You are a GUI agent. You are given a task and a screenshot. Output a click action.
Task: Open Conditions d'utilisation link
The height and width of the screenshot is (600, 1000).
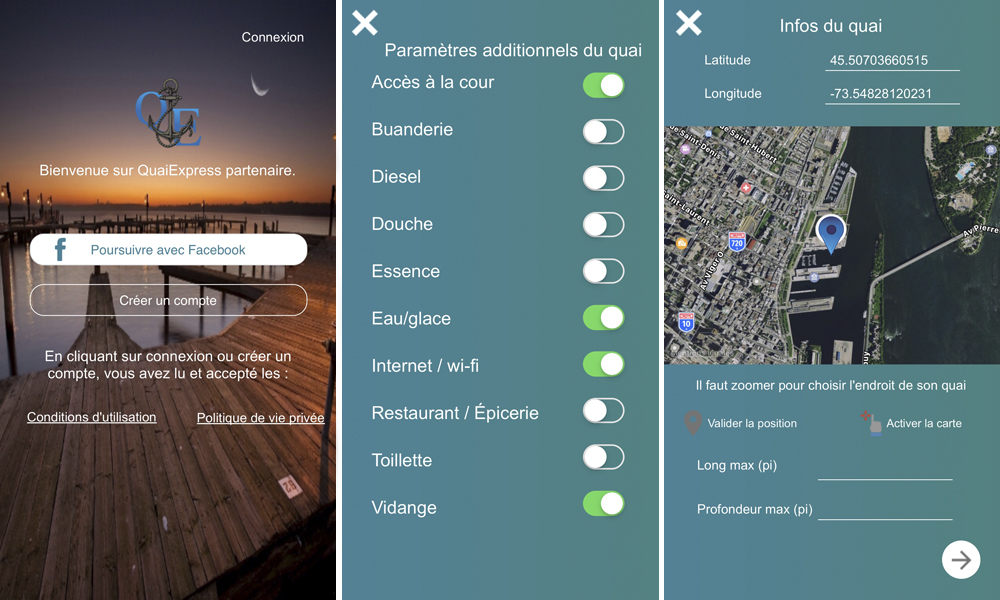click(91, 417)
